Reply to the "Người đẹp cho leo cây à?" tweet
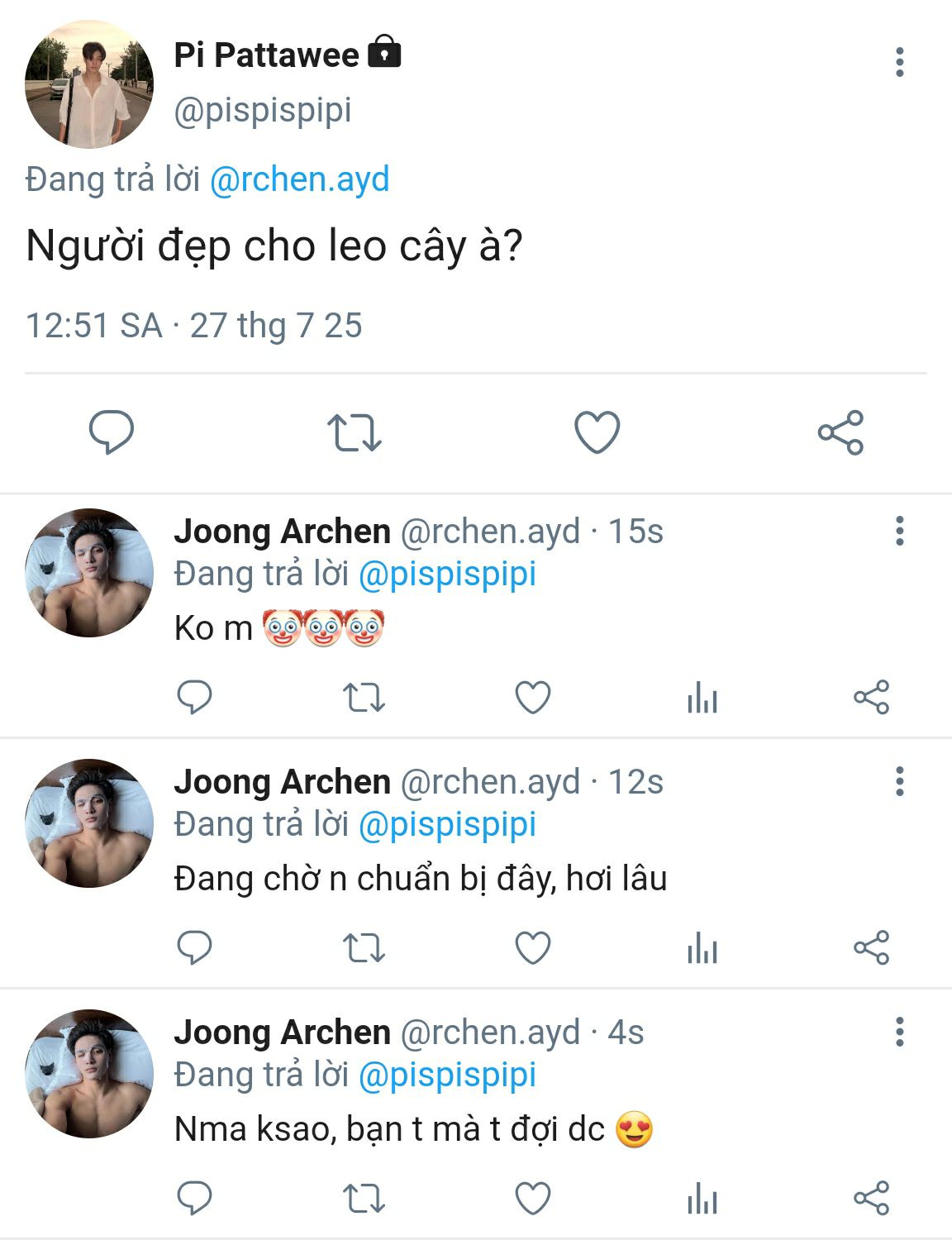 point(112,432)
